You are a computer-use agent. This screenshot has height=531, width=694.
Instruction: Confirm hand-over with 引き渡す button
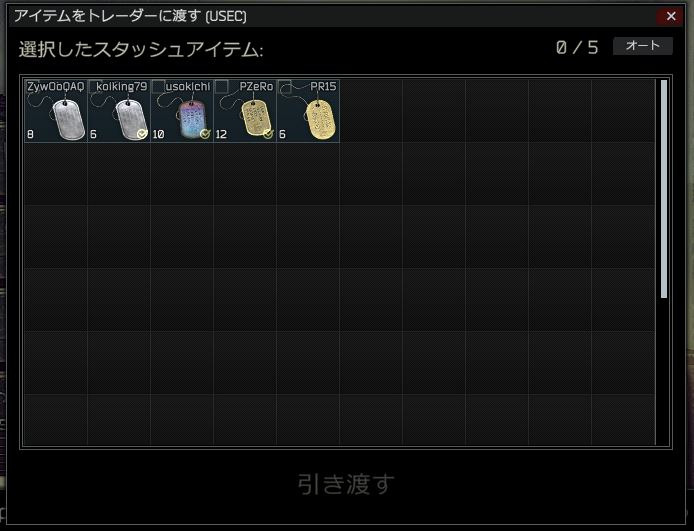click(346, 485)
